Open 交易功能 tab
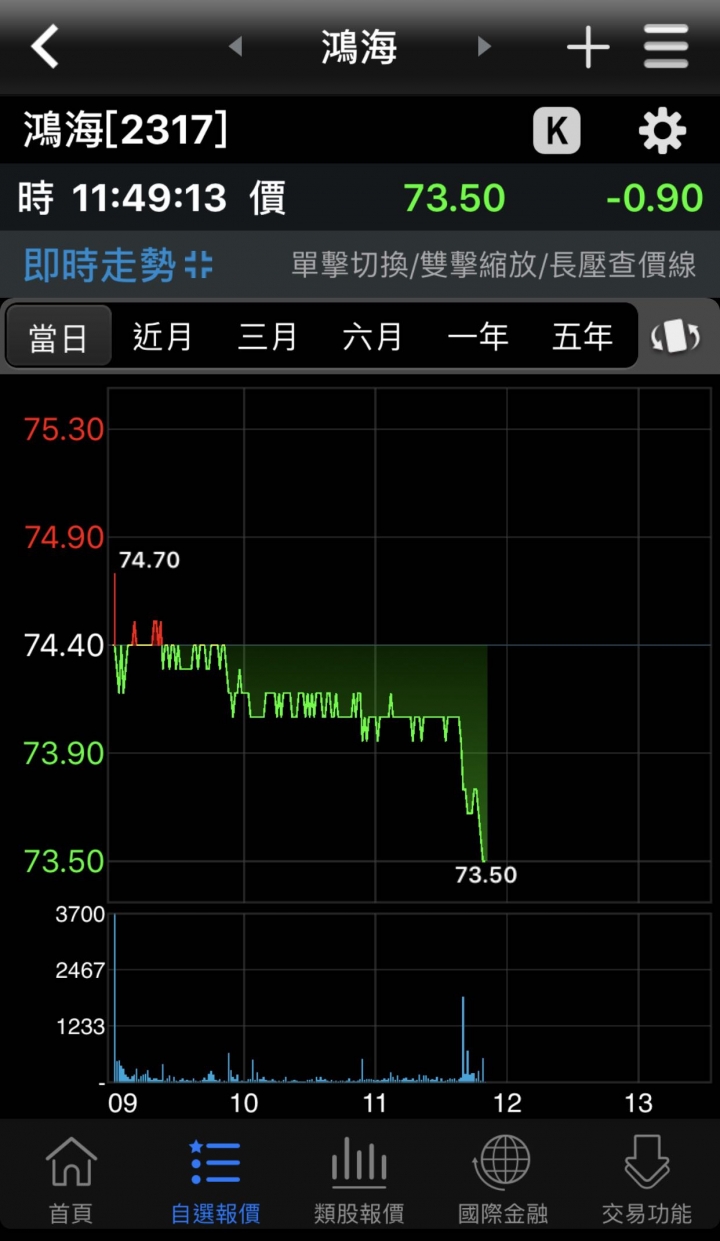 pos(647,1180)
